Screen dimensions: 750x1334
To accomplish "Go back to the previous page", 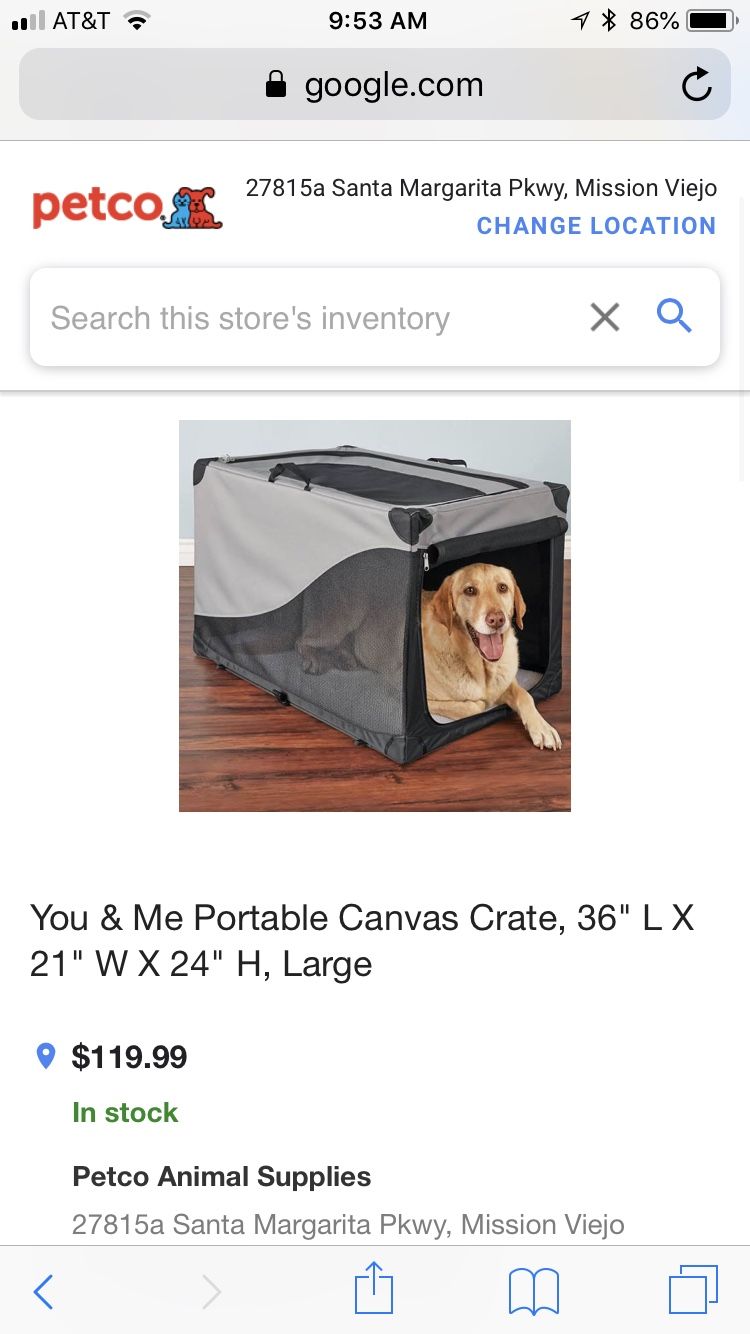I will pos(43,1292).
